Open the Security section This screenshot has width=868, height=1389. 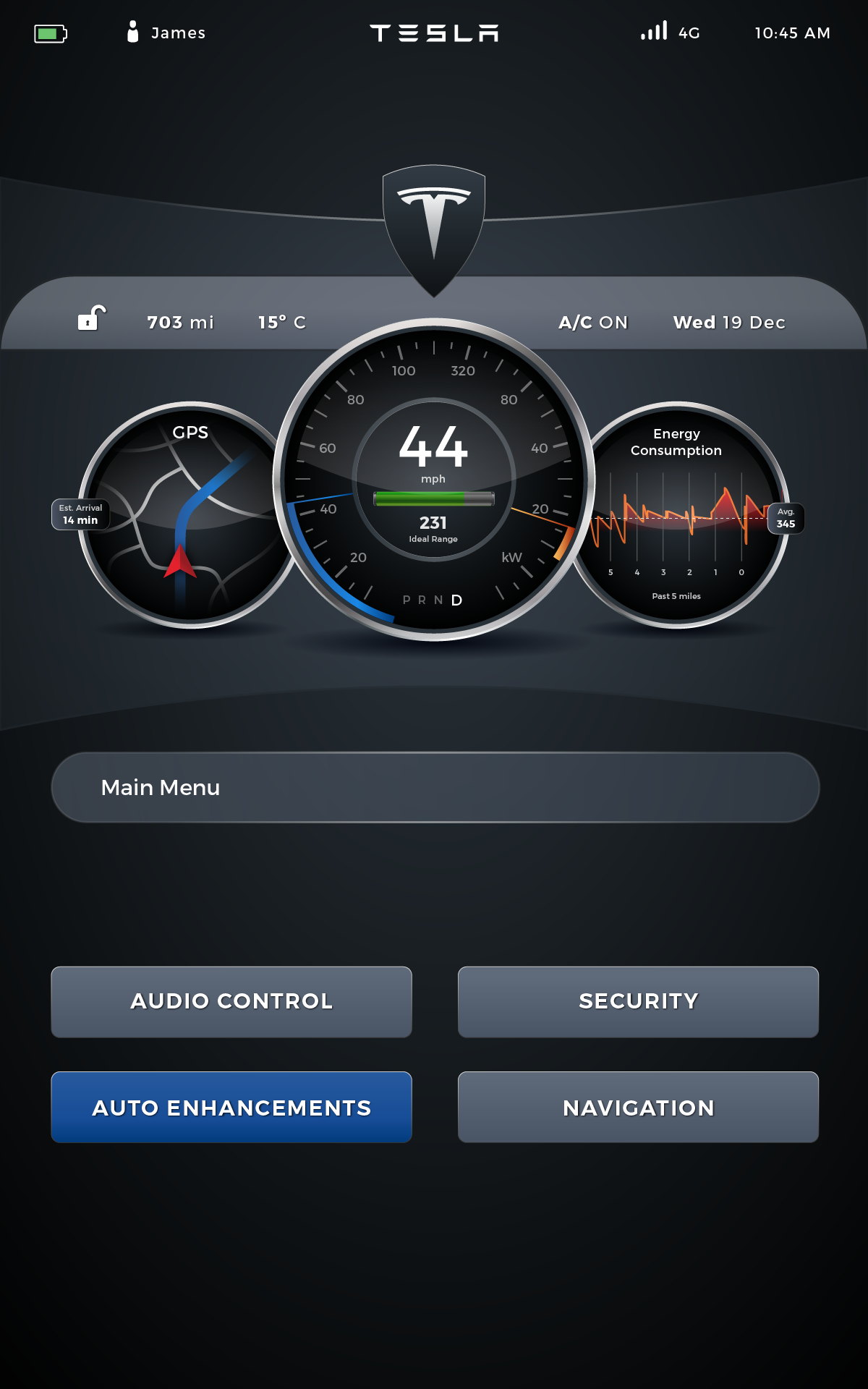point(638,1002)
